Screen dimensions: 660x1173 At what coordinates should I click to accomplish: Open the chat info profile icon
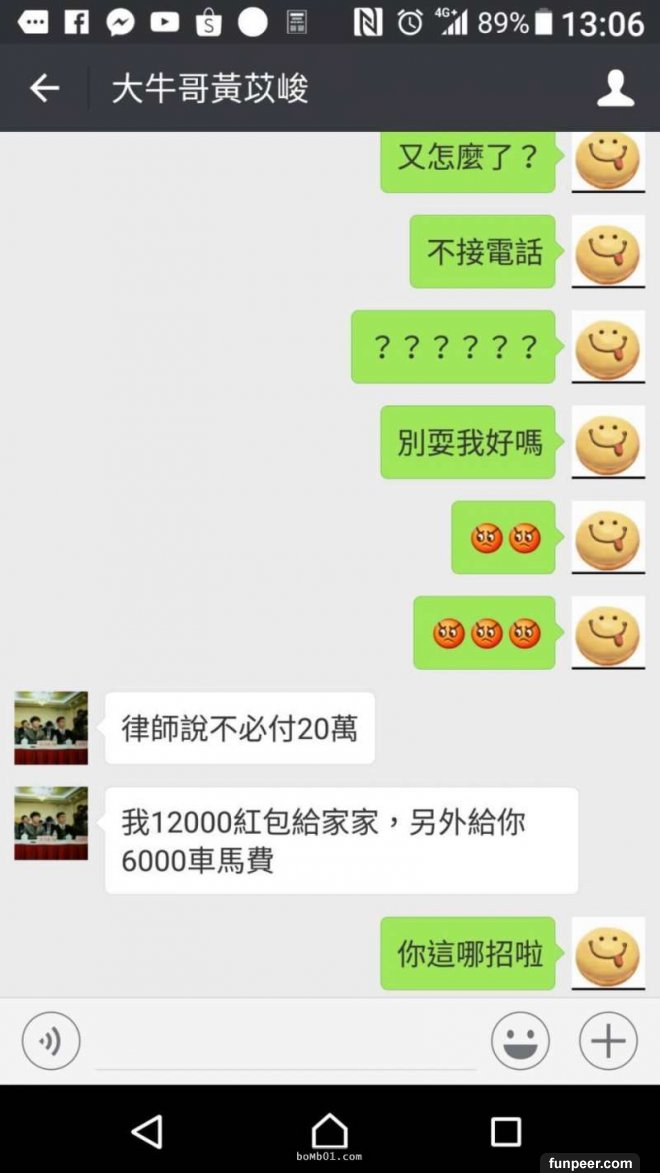pos(615,89)
